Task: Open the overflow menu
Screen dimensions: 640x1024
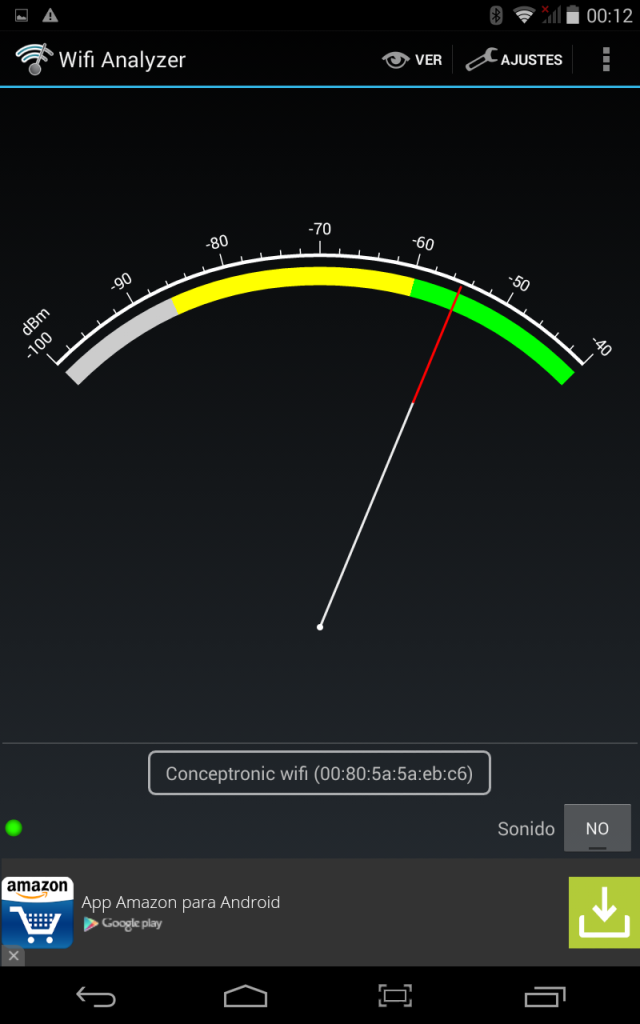Action: tap(606, 60)
